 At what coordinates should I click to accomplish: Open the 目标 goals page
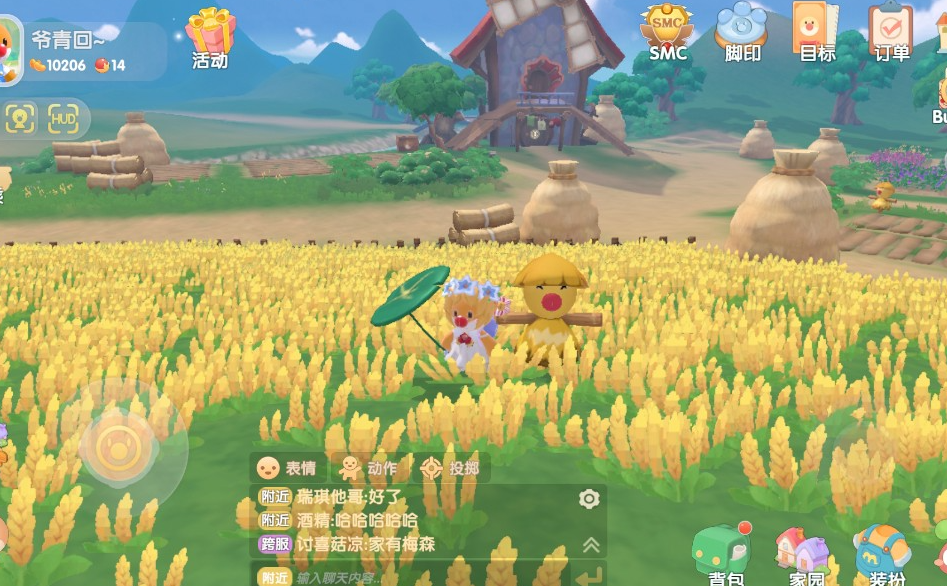(816, 32)
